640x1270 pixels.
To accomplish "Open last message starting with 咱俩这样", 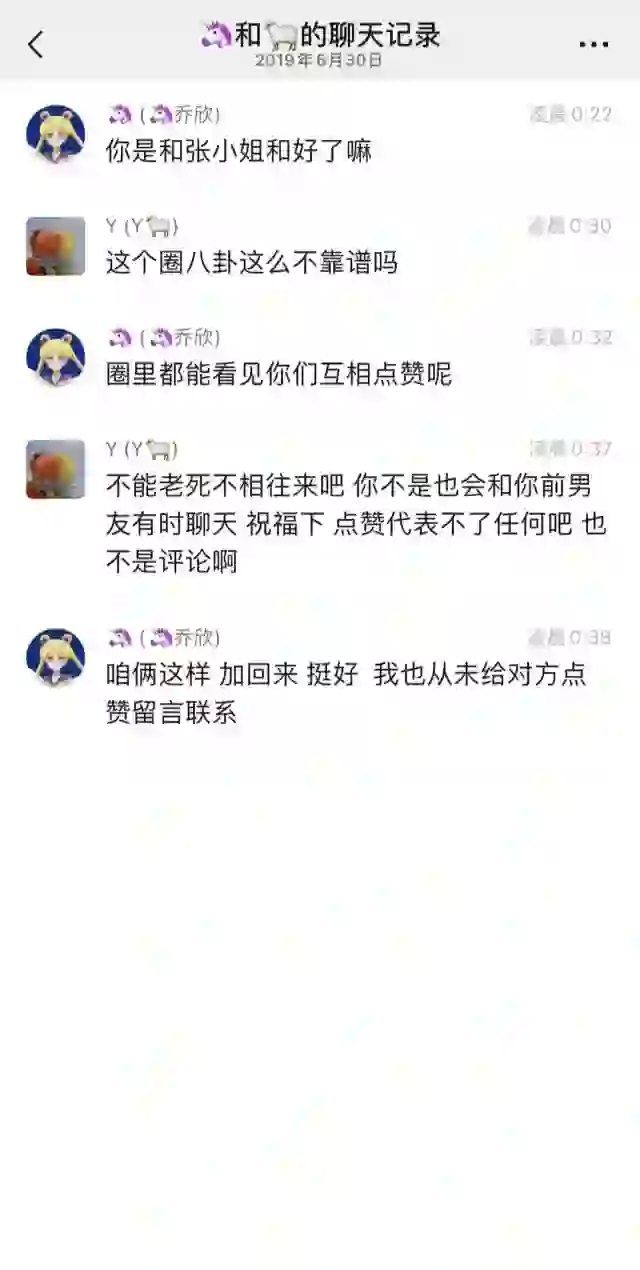I will [x=346, y=694].
